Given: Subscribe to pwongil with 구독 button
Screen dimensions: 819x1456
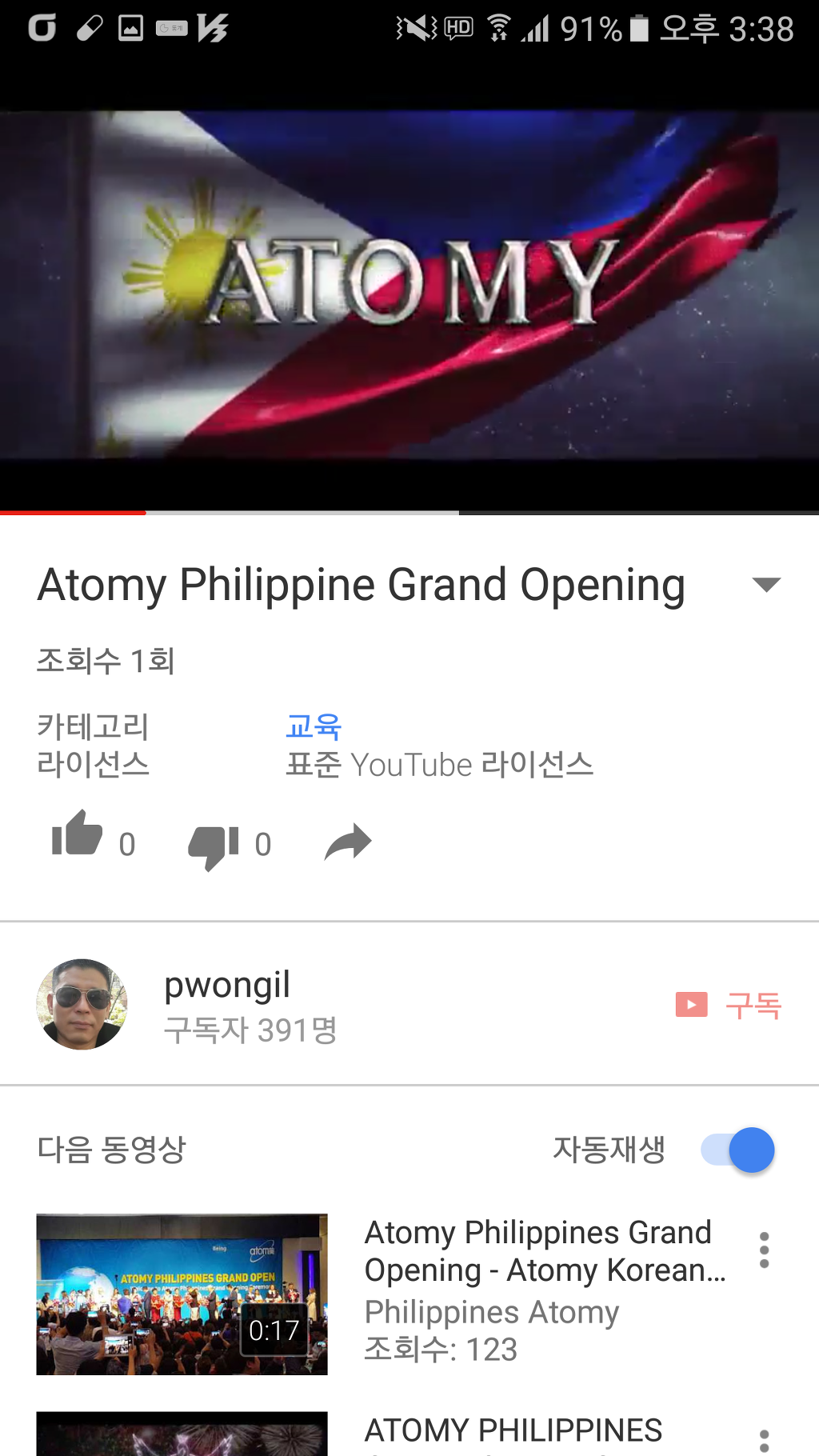Looking at the screenshot, I should pos(728,1005).
